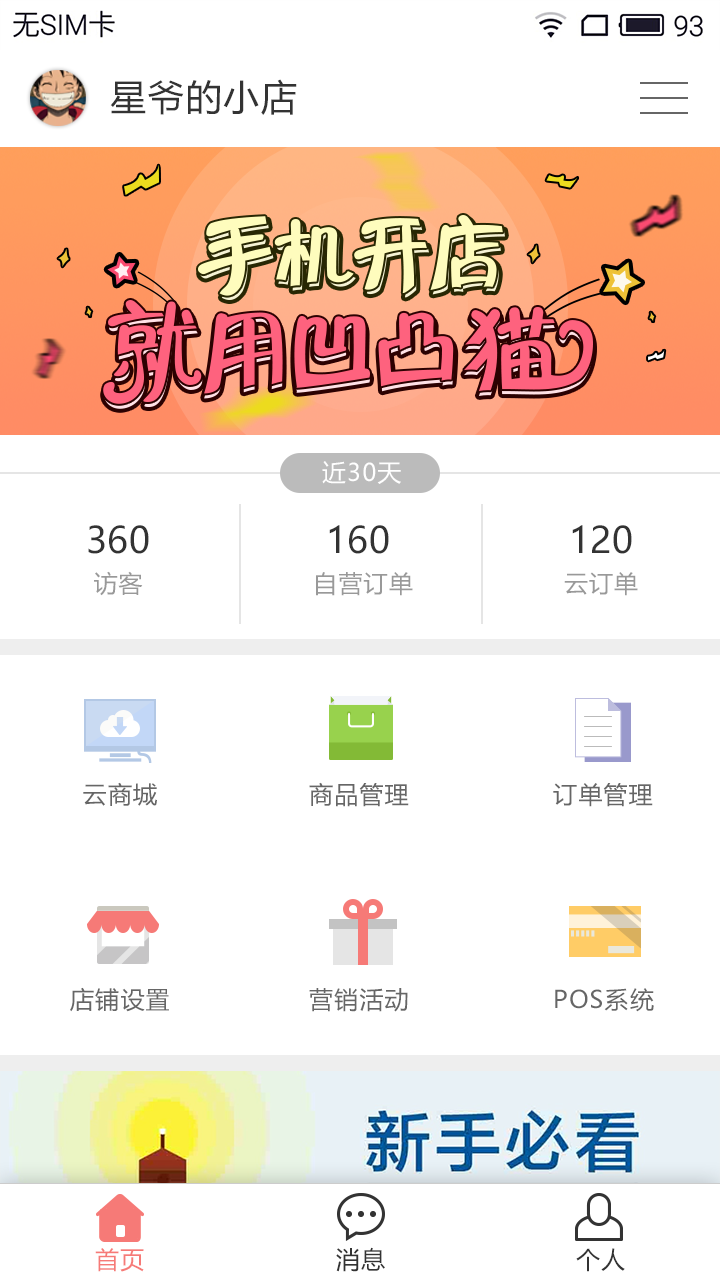Screen dimensions: 720x1280
Task: Switch to the 消息 messages tab
Action: (x=360, y=1233)
